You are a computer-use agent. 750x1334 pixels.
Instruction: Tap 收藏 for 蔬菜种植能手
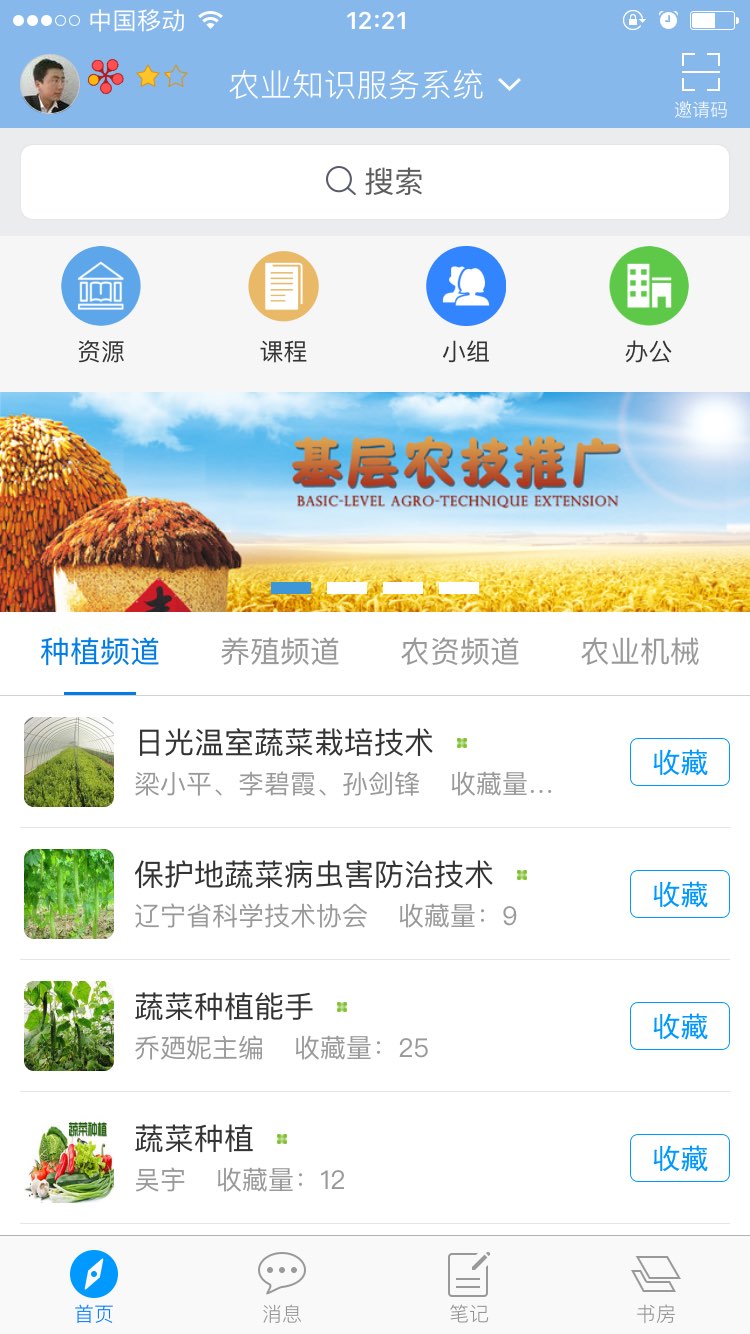[680, 1026]
